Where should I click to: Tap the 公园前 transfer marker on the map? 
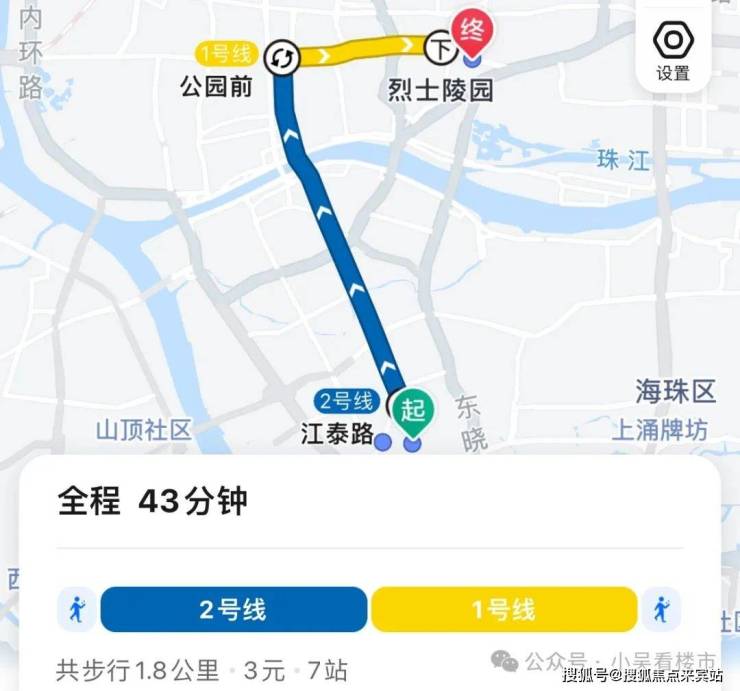(x=283, y=57)
